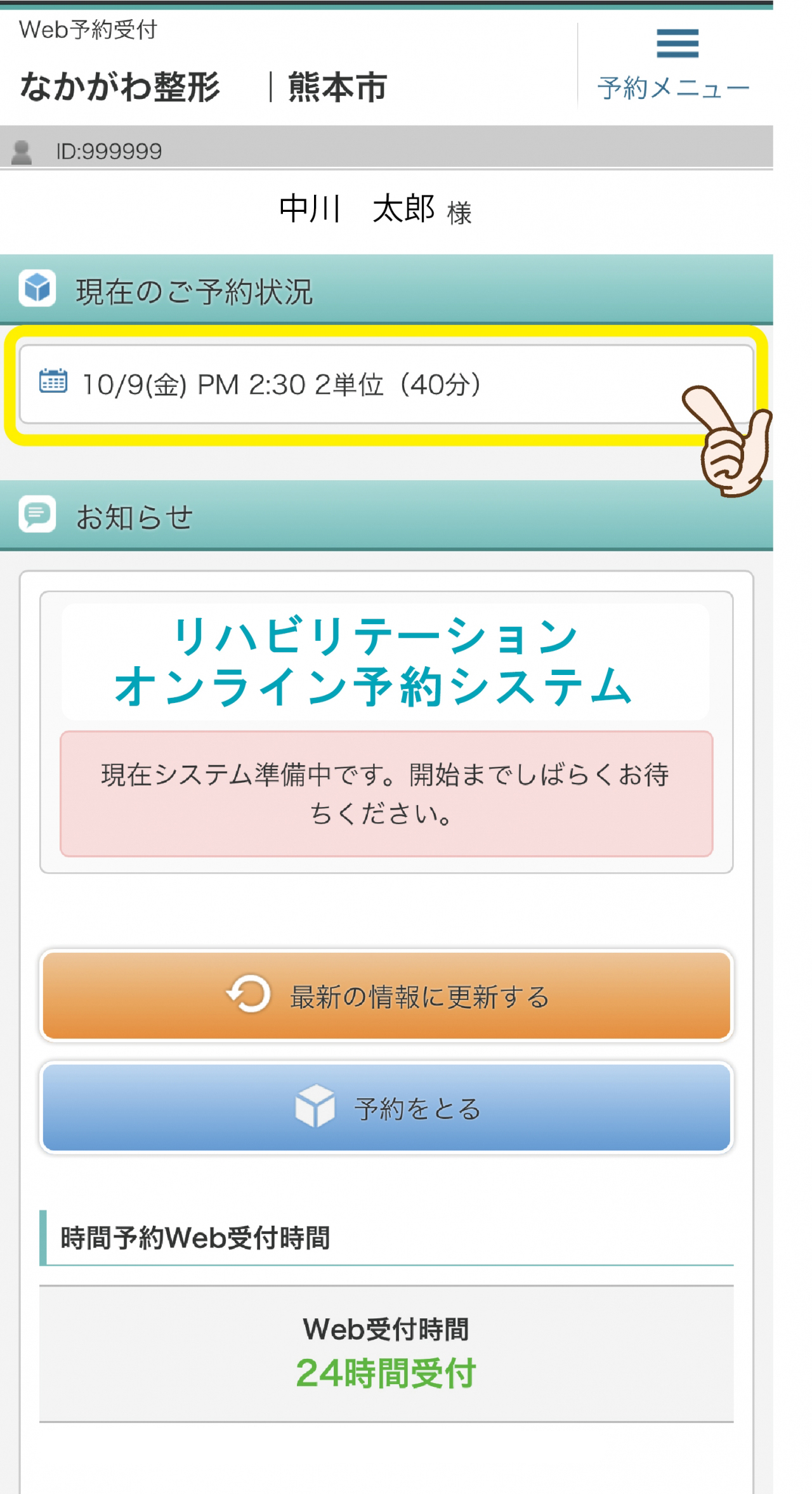Image resolution: width=812 pixels, height=1494 pixels.
Task: Tap 予約をとる to book an appointment
Action: tap(386, 1108)
